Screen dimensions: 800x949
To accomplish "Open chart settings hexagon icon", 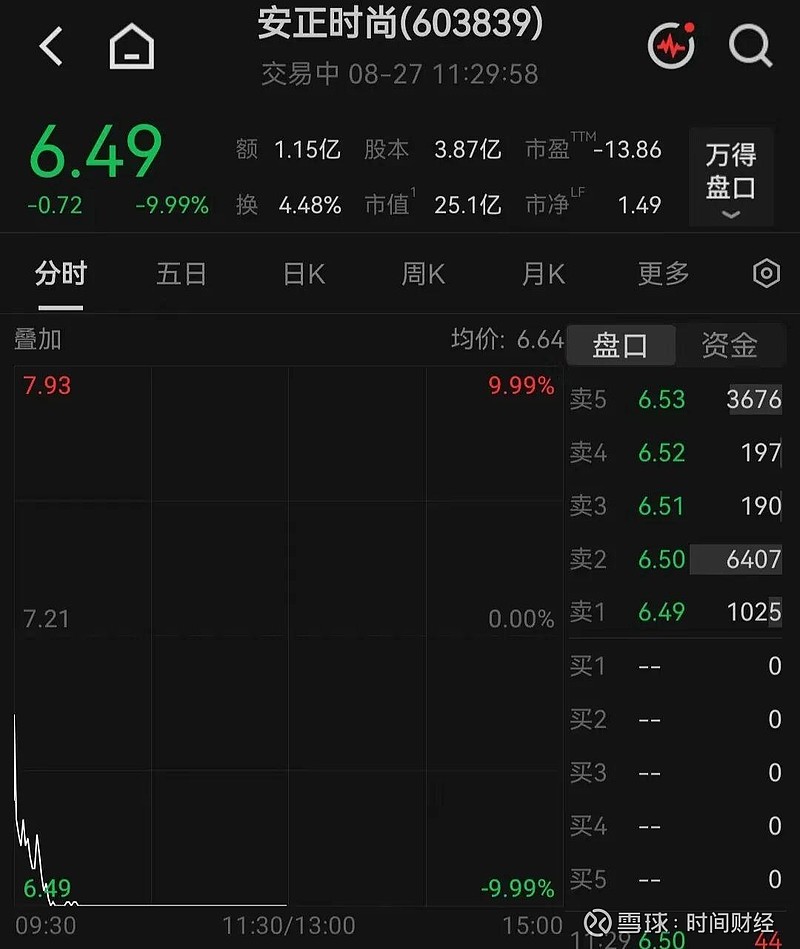I will click(x=766, y=274).
